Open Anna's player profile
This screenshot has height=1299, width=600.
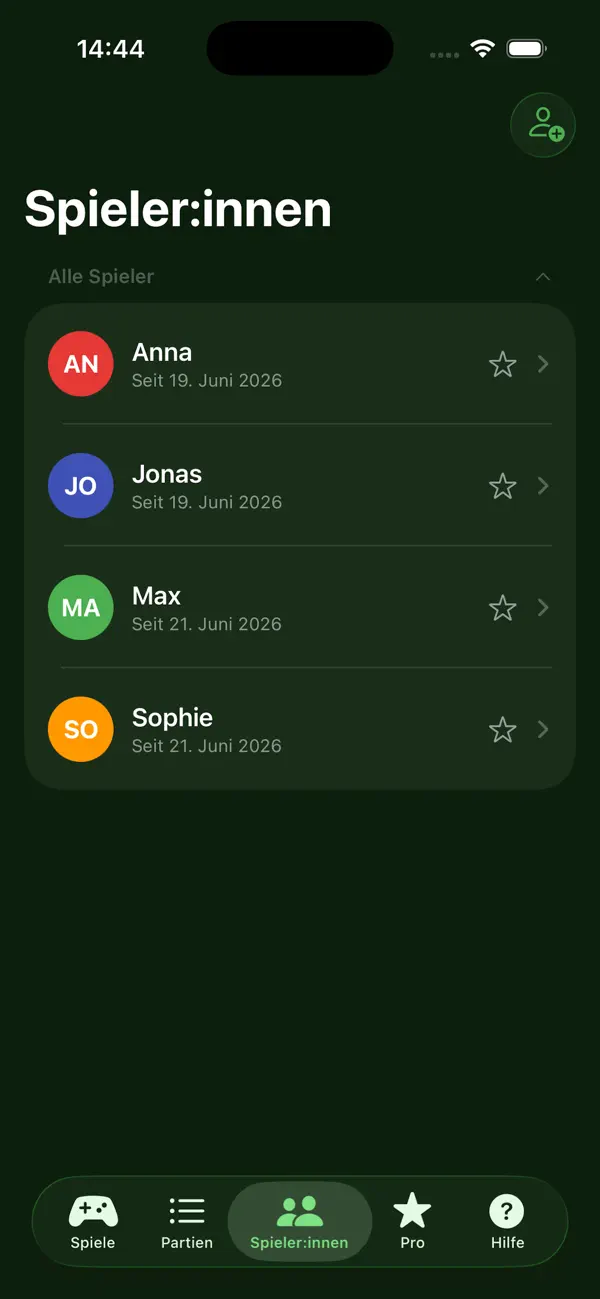pyautogui.click(x=300, y=364)
